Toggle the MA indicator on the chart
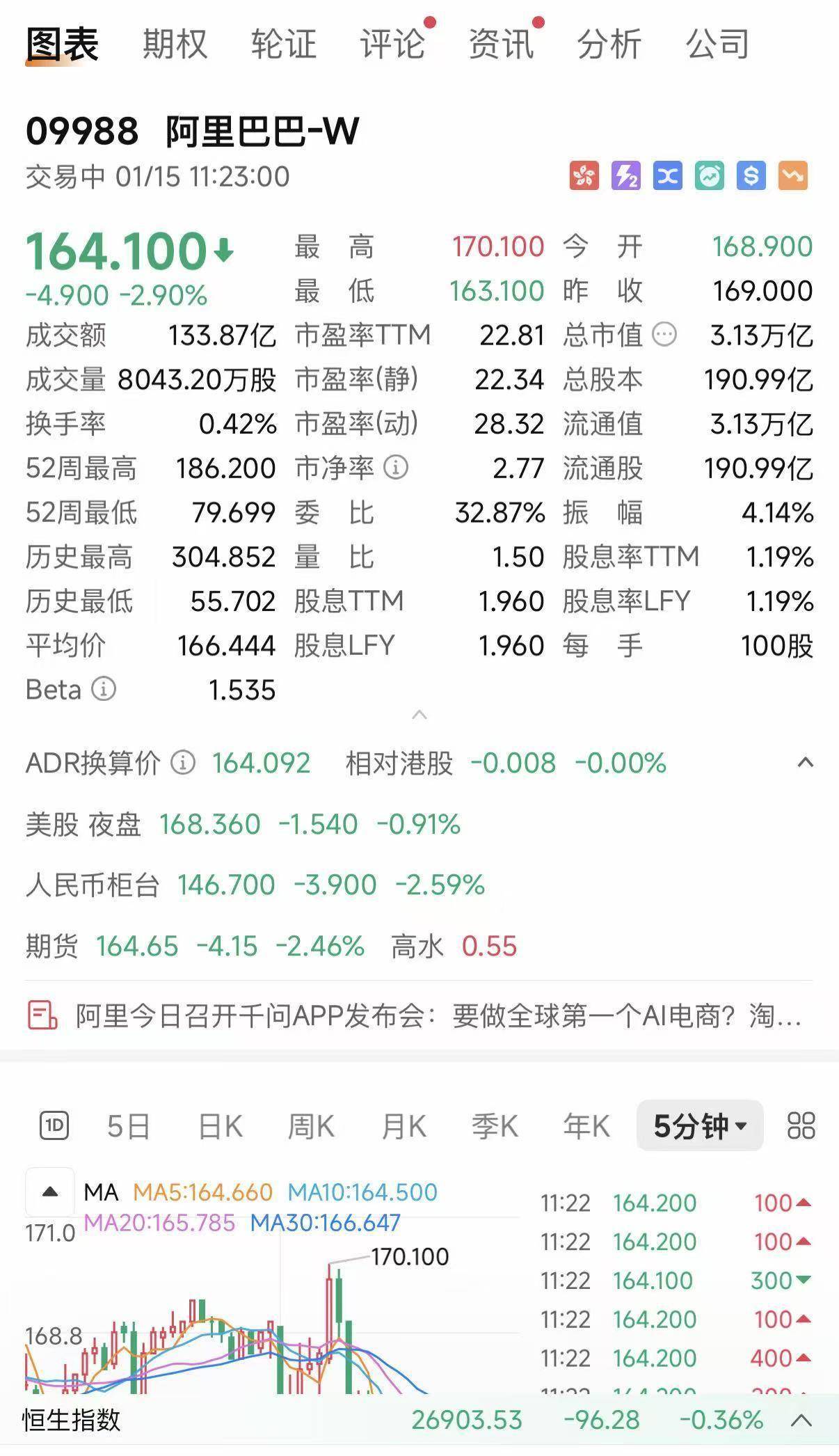Viewport: 839px width, 1456px height. click(x=50, y=1191)
